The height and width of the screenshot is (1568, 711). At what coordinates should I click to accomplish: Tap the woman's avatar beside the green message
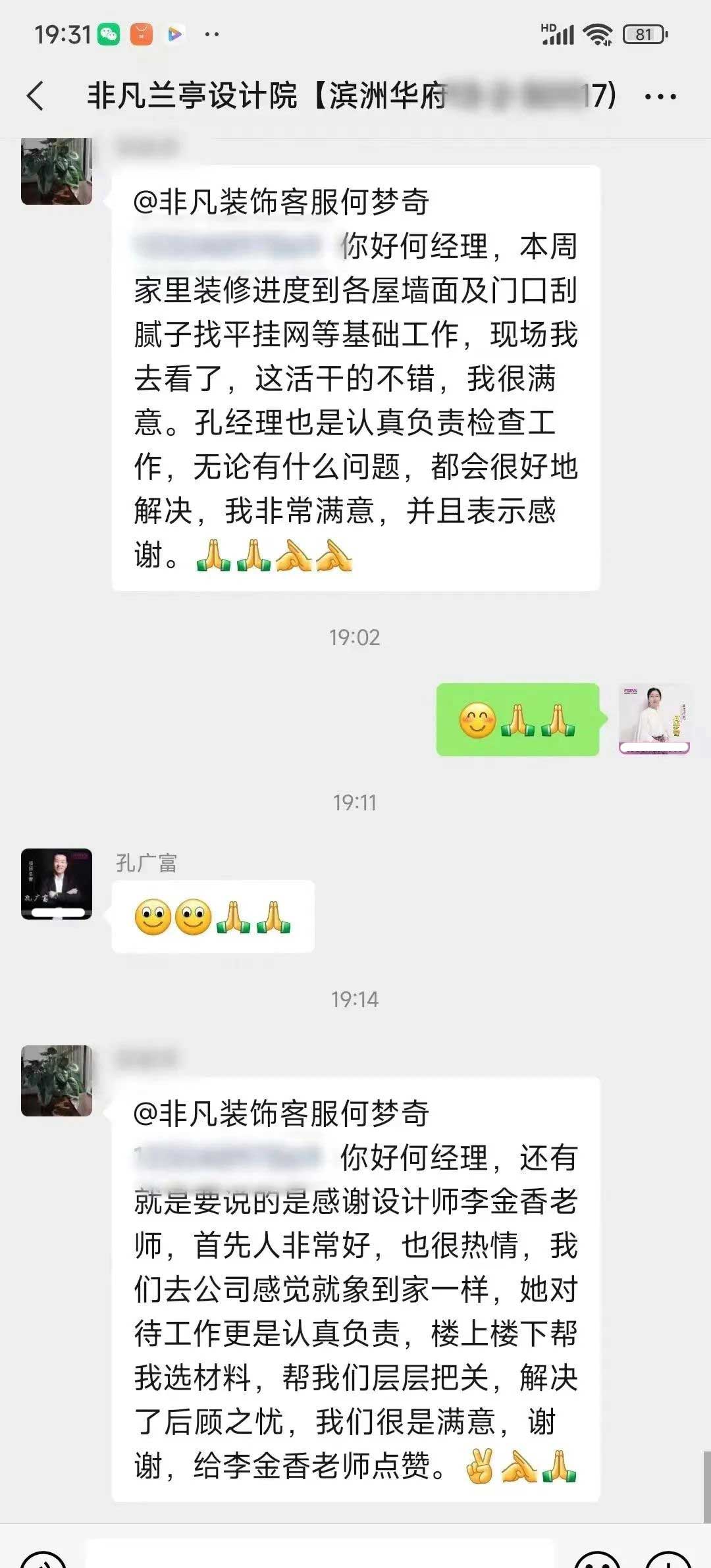tap(654, 719)
